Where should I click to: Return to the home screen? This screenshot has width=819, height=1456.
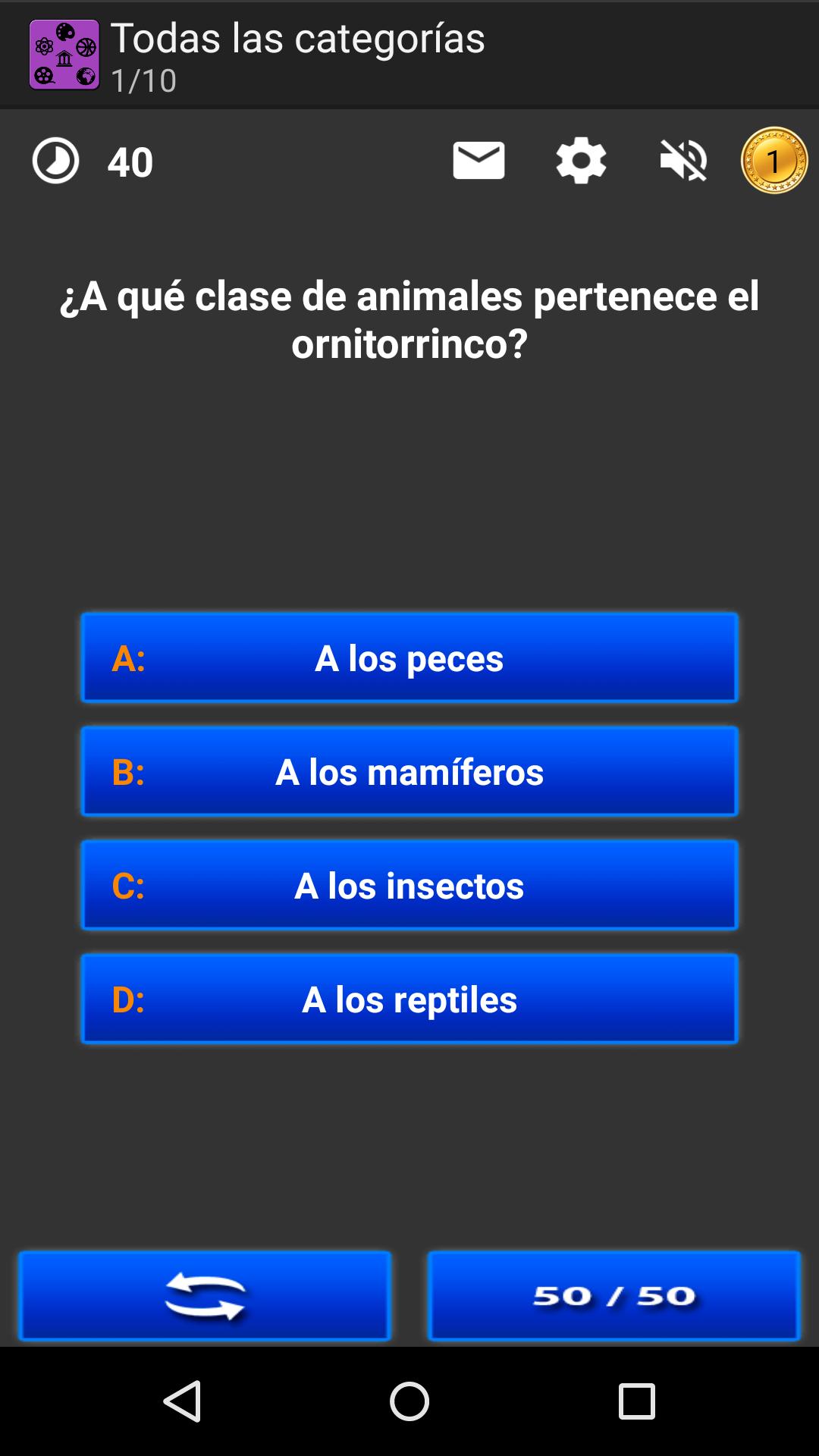(x=409, y=1401)
